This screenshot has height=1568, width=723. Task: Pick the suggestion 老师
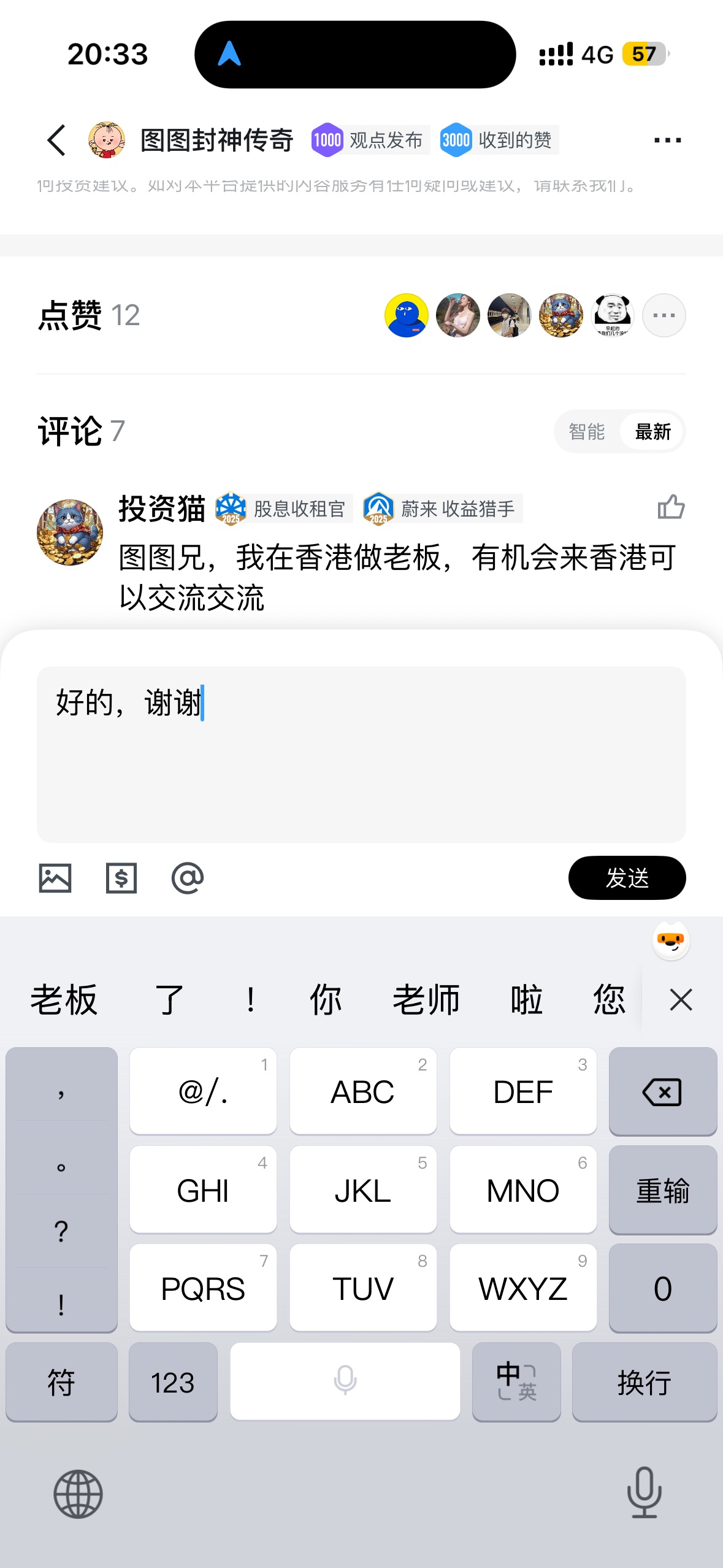(x=426, y=1000)
